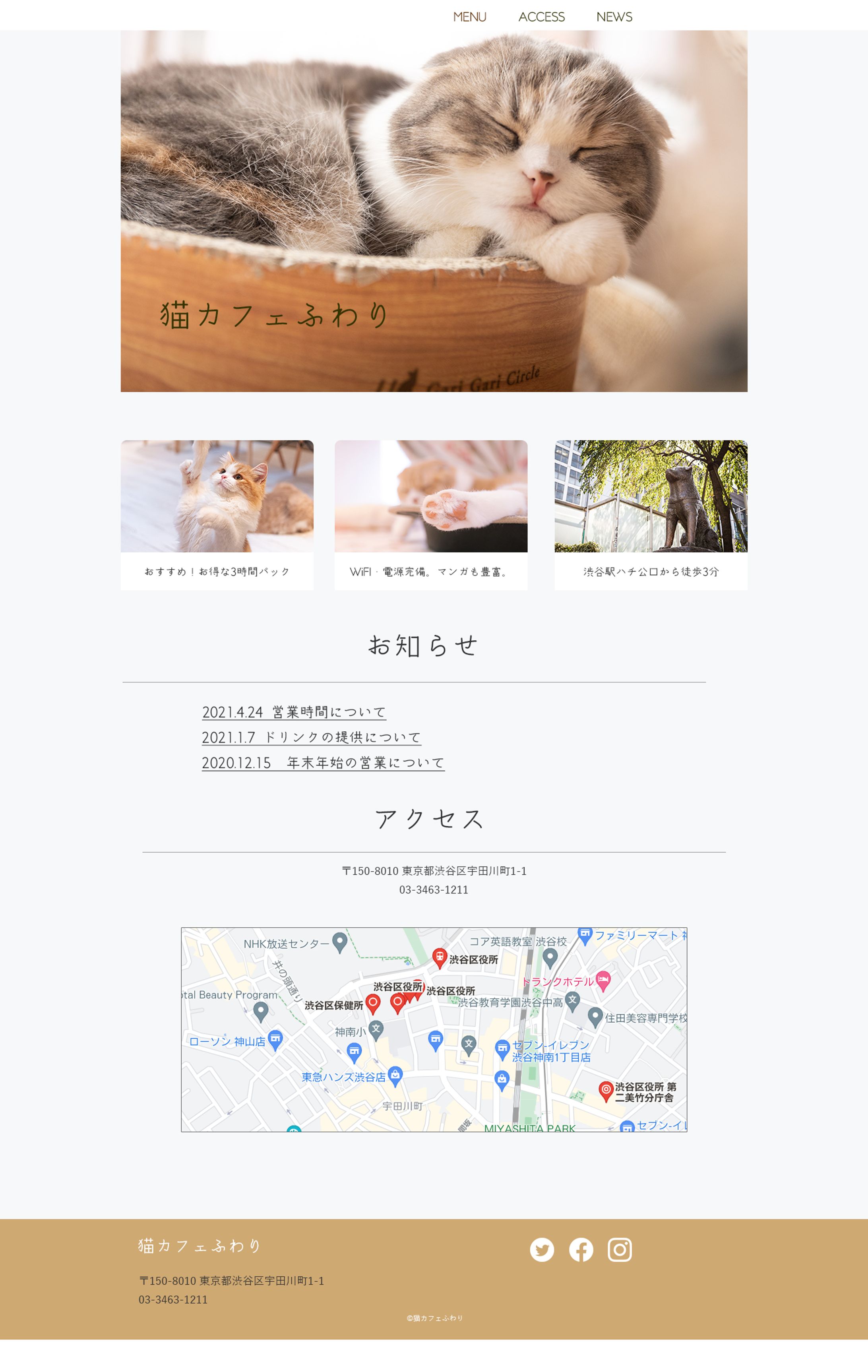This screenshot has width=868, height=1372.
Task: Jump to the NEWS navigation link
Action: coord(614,17)
